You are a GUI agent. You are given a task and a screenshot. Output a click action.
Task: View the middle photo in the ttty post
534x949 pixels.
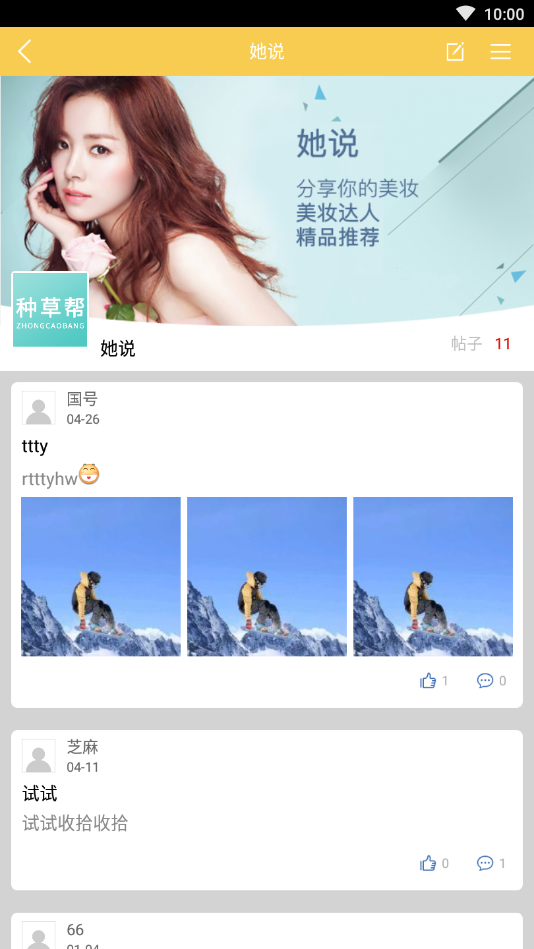click(x=267, y=576)
